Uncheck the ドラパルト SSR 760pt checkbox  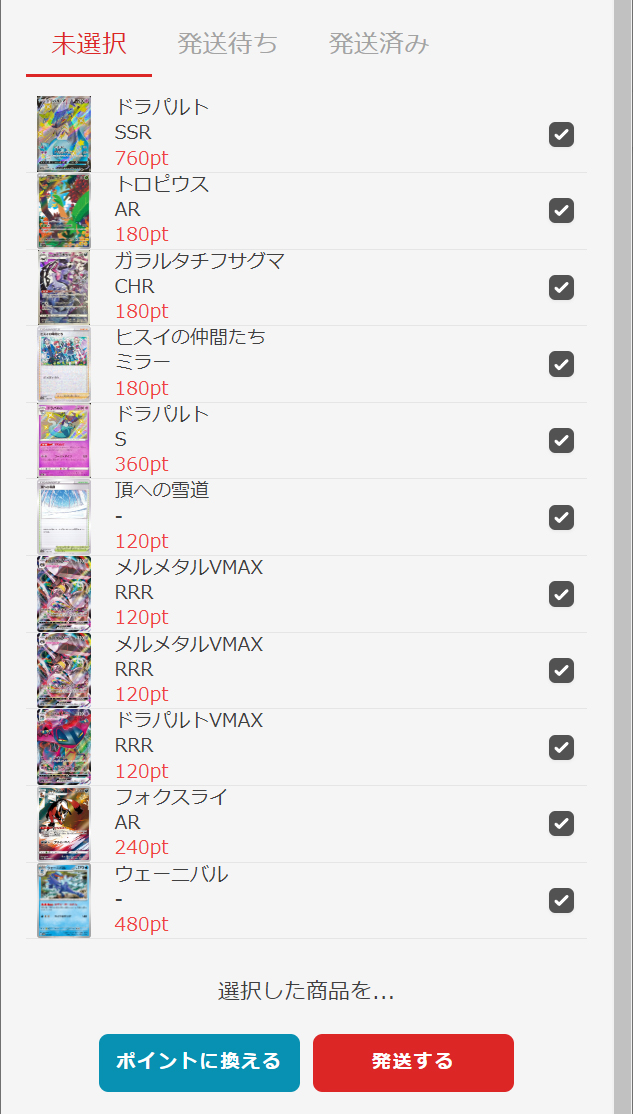(561, 134)
